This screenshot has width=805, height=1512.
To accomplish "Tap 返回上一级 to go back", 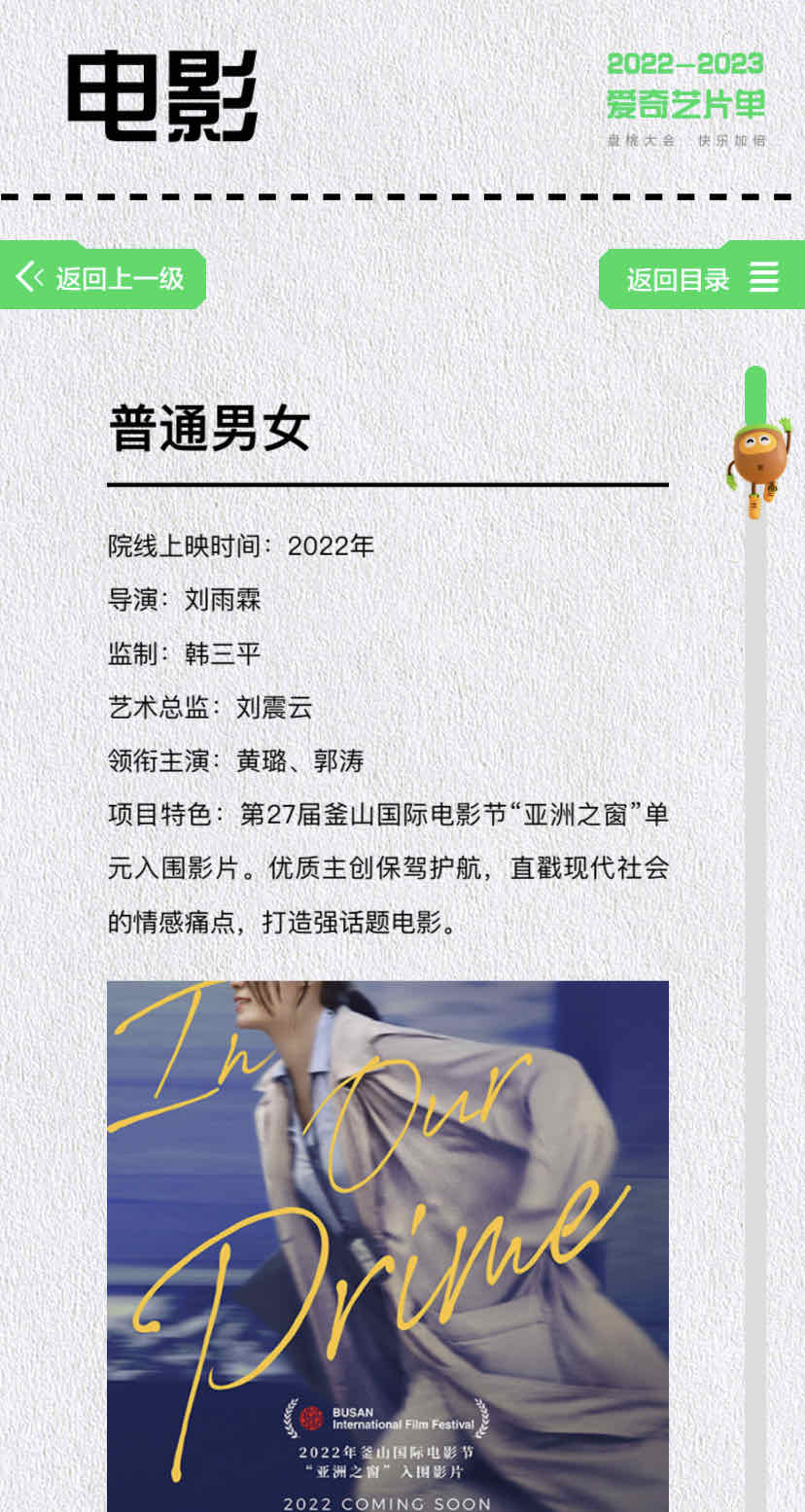I will (x=102, y=278).
